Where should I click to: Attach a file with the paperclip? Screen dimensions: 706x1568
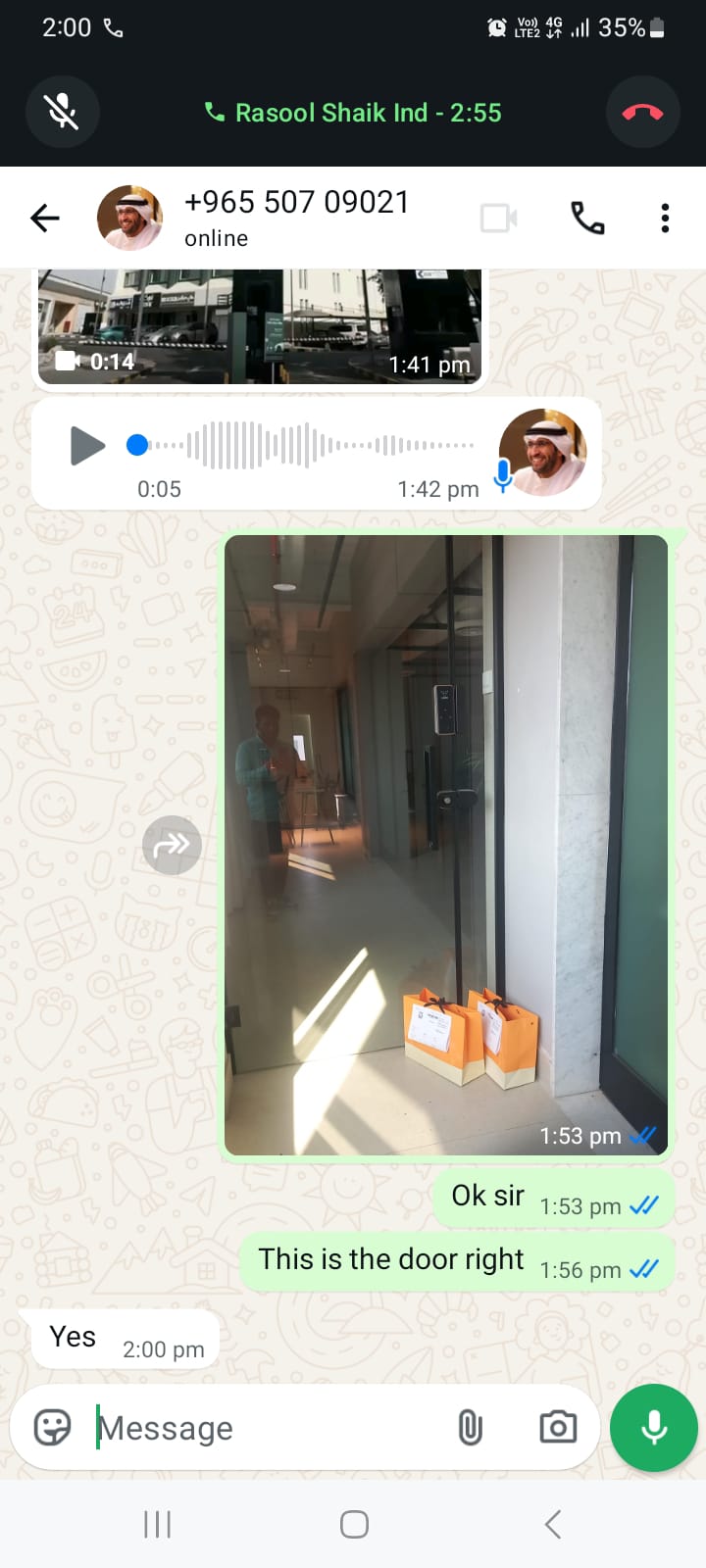pos(471,1427)
